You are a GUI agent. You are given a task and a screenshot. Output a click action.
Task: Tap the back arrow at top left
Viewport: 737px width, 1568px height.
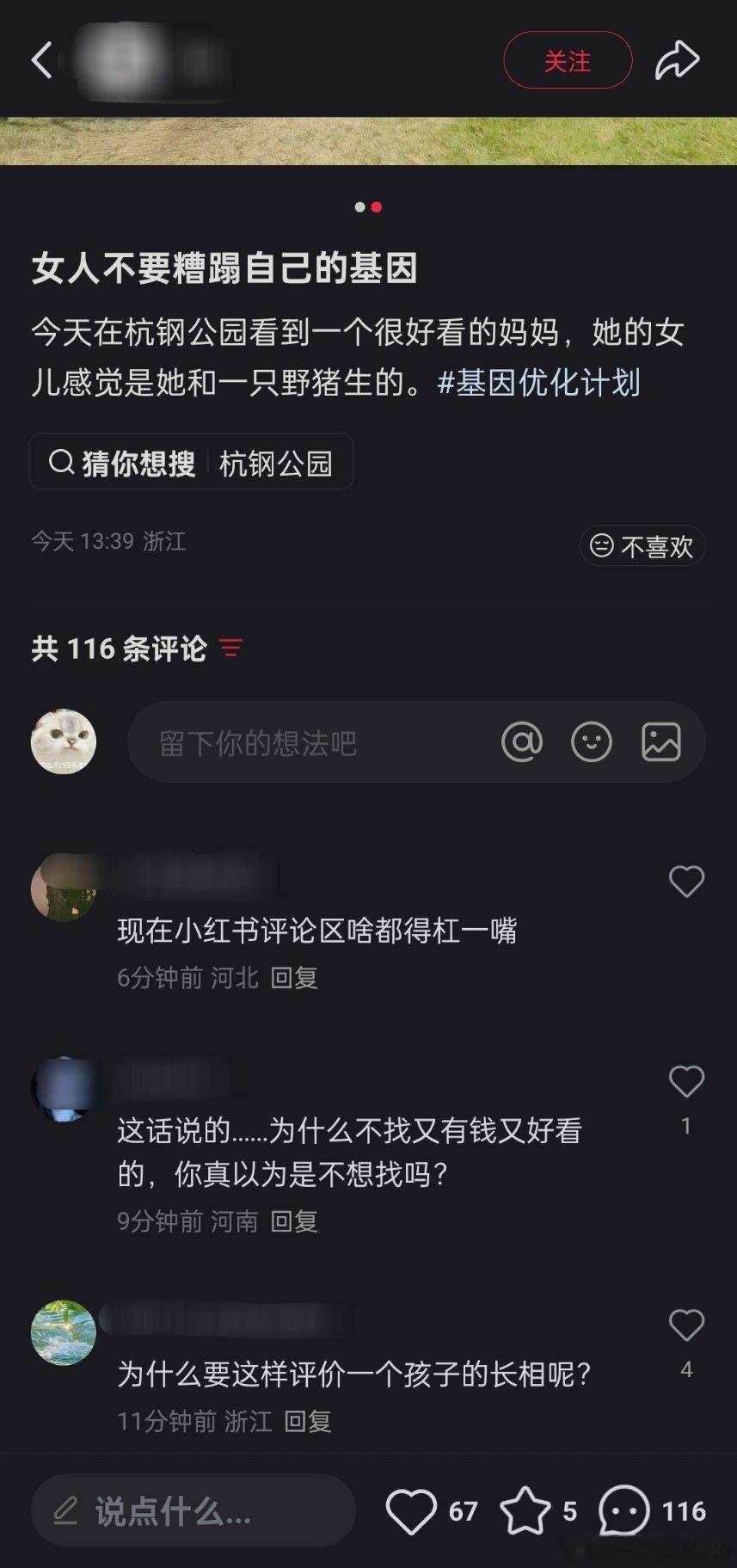(40, 60)
